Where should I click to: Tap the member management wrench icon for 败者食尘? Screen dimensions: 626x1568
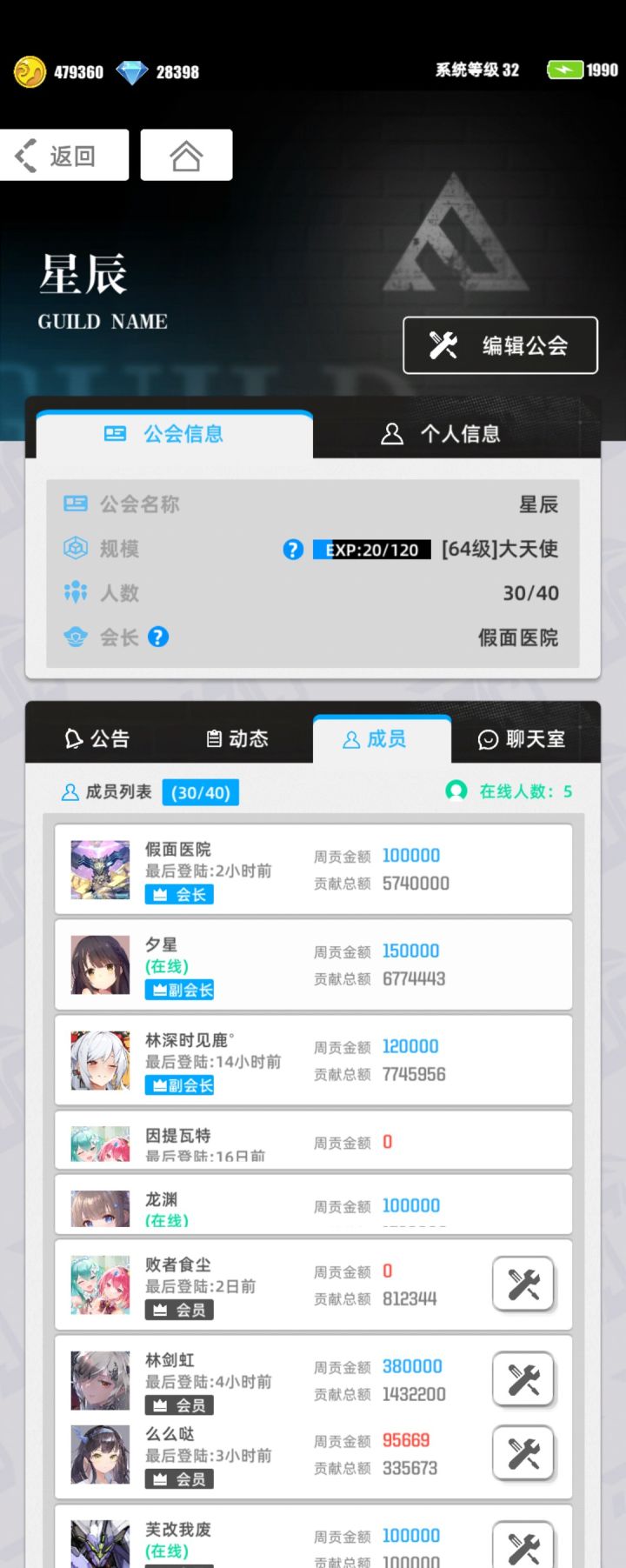(x=523, y=1285)
